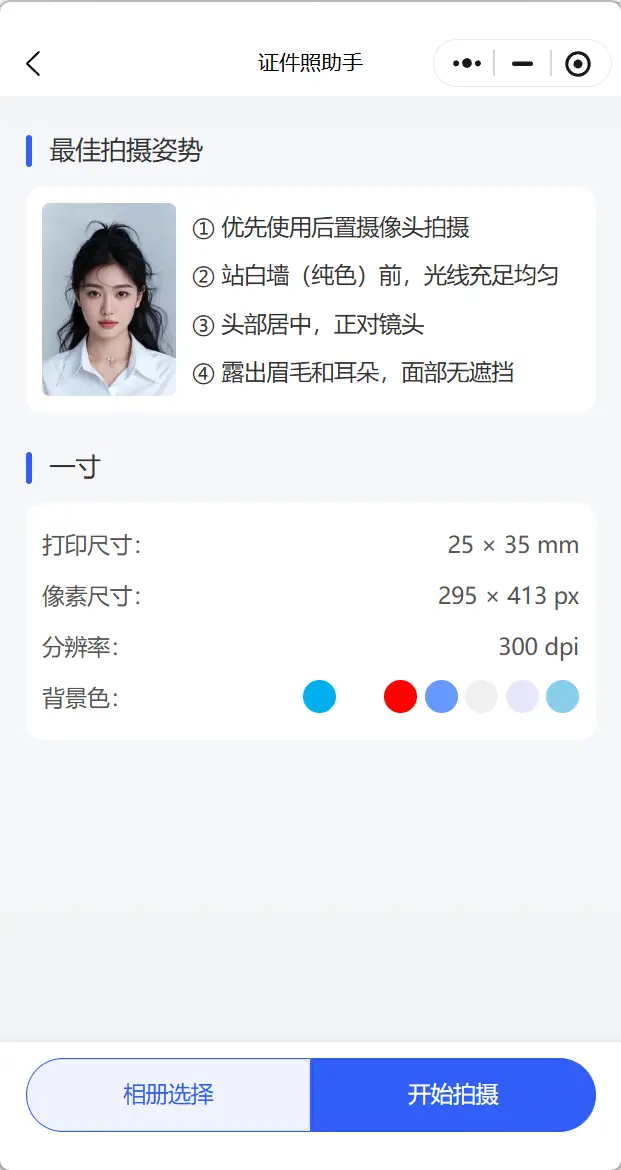Viewport: 621px width, 1170px height.
Task: Start shooting with 开始拍摄
Action: 453,1094
